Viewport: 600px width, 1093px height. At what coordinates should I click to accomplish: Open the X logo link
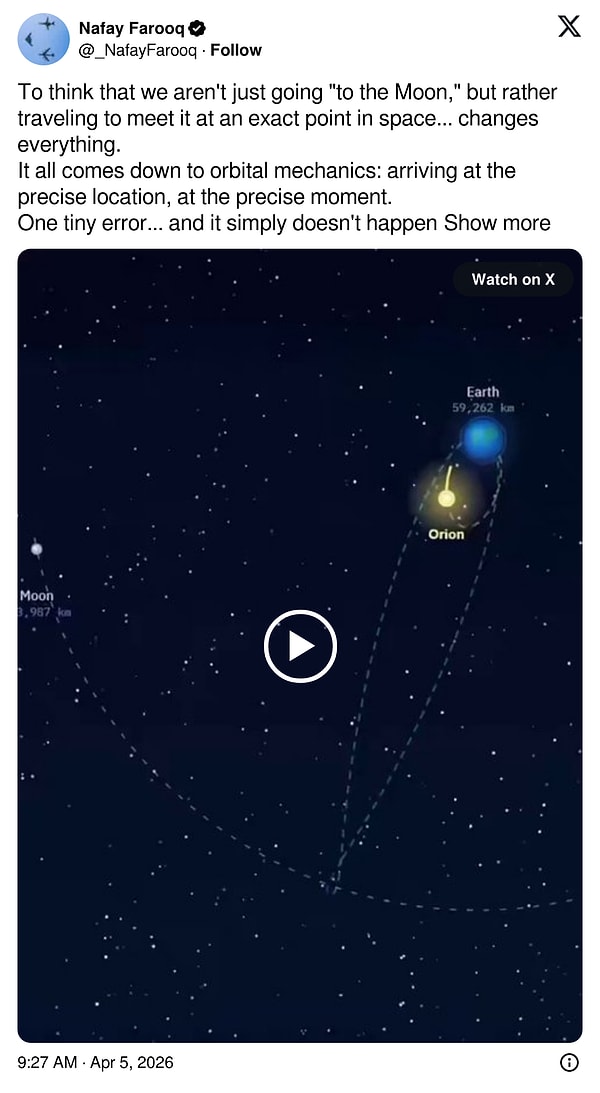coord(568,27)
